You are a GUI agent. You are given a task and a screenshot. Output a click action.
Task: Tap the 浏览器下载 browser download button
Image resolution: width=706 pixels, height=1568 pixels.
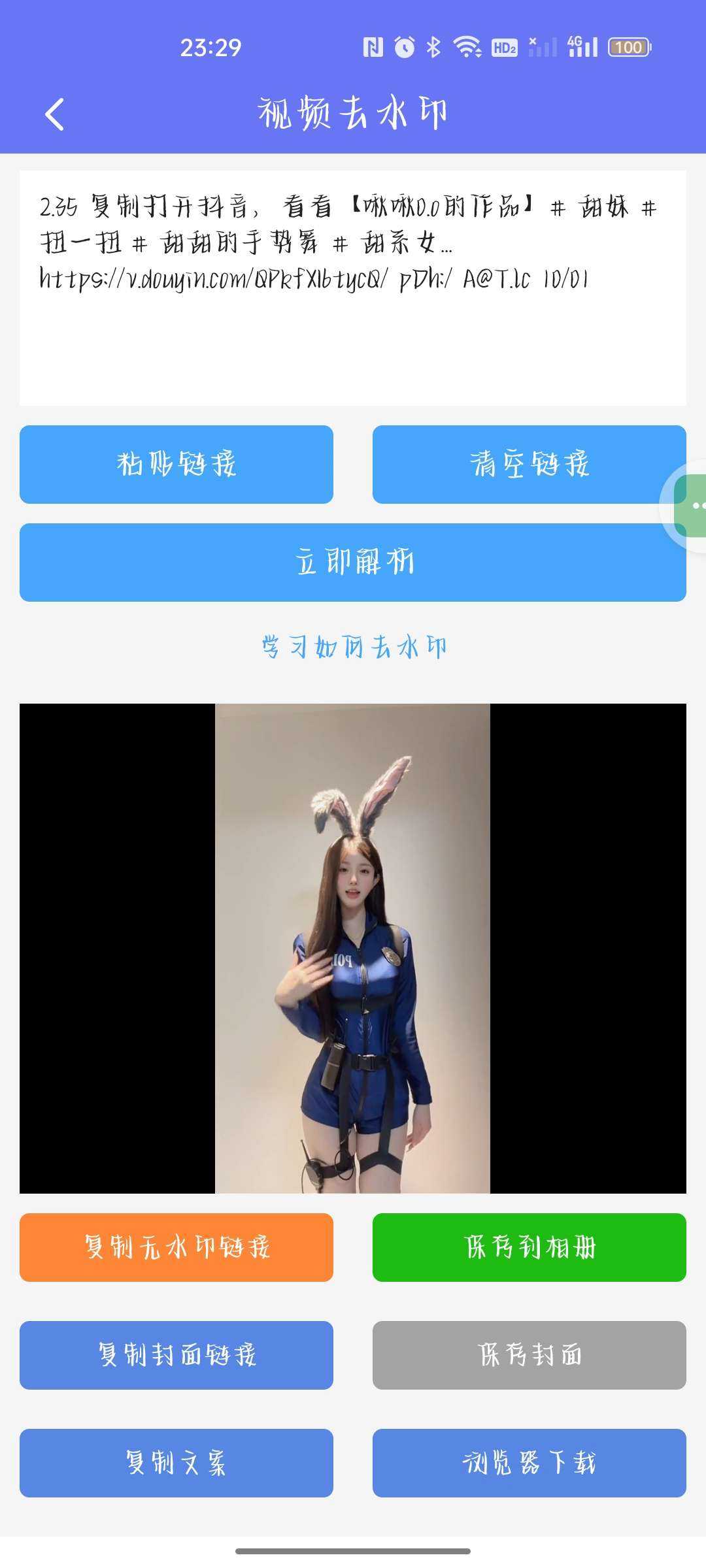(x=529, y=1463)
